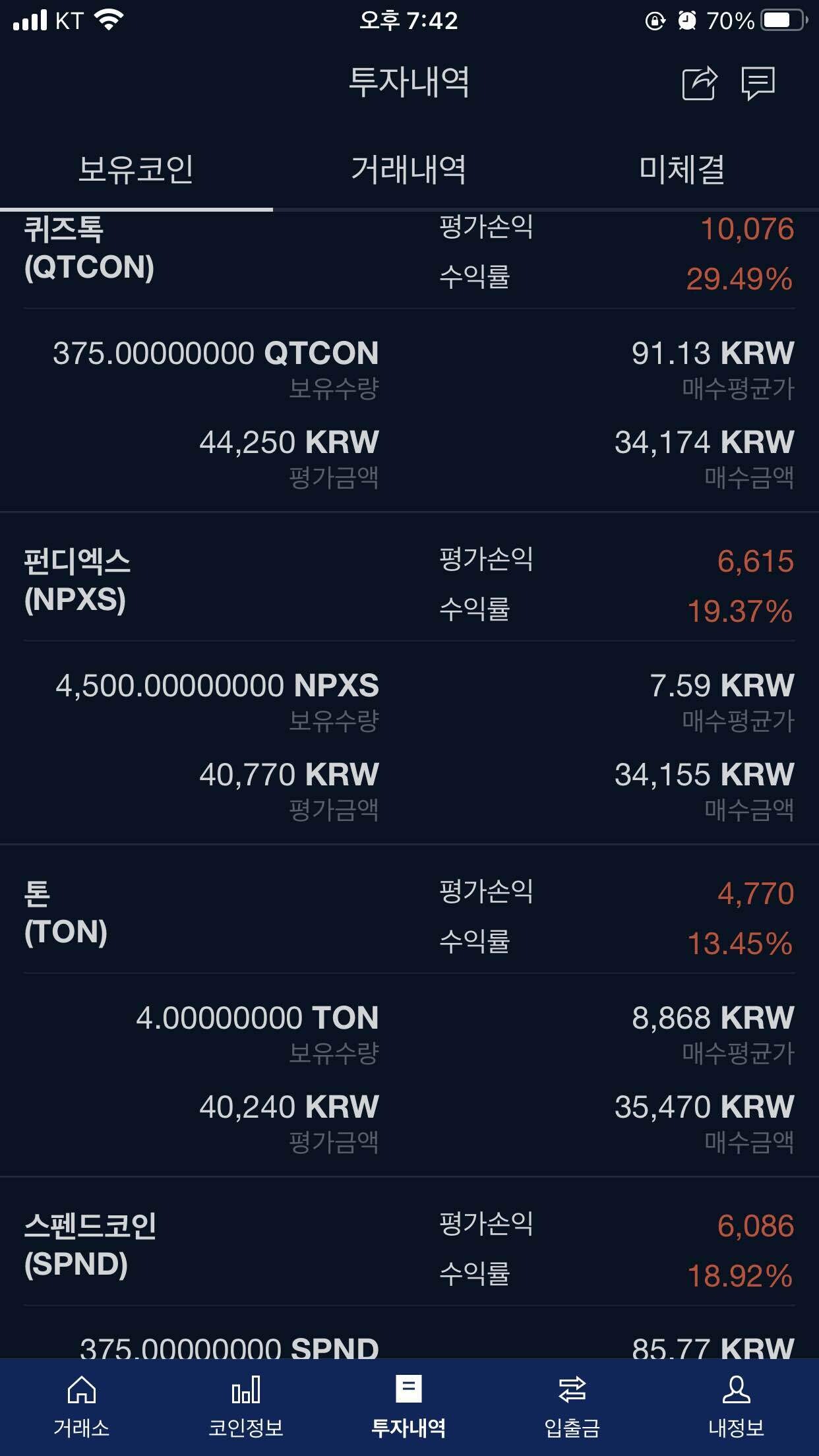Viewport: 819px width, 1456px height.
Task: Open the 스펜드코인 (SPND) holding
Action: coord(90,1245)
